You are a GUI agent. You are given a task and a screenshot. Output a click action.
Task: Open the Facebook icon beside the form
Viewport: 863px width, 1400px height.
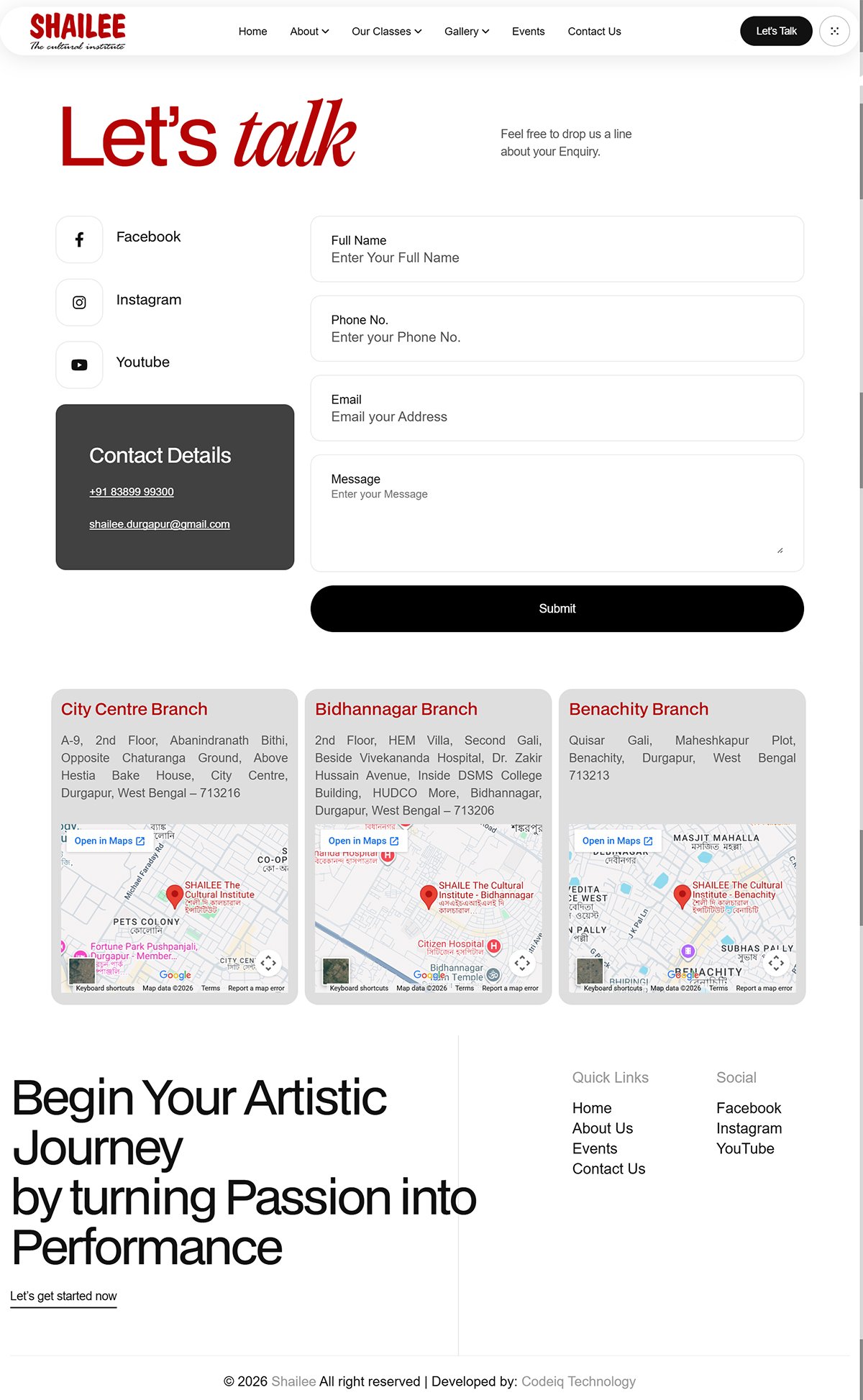pyautogui.click(x=79, y=239)
